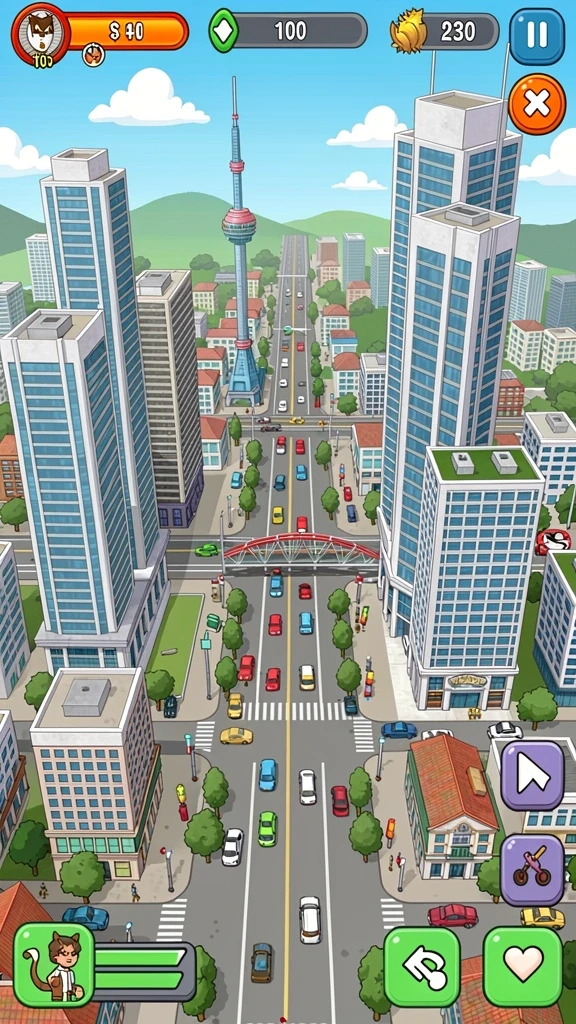Screen dimensions: 576x1024
Task: Open the cat character portrait
Action: (54, 965)
